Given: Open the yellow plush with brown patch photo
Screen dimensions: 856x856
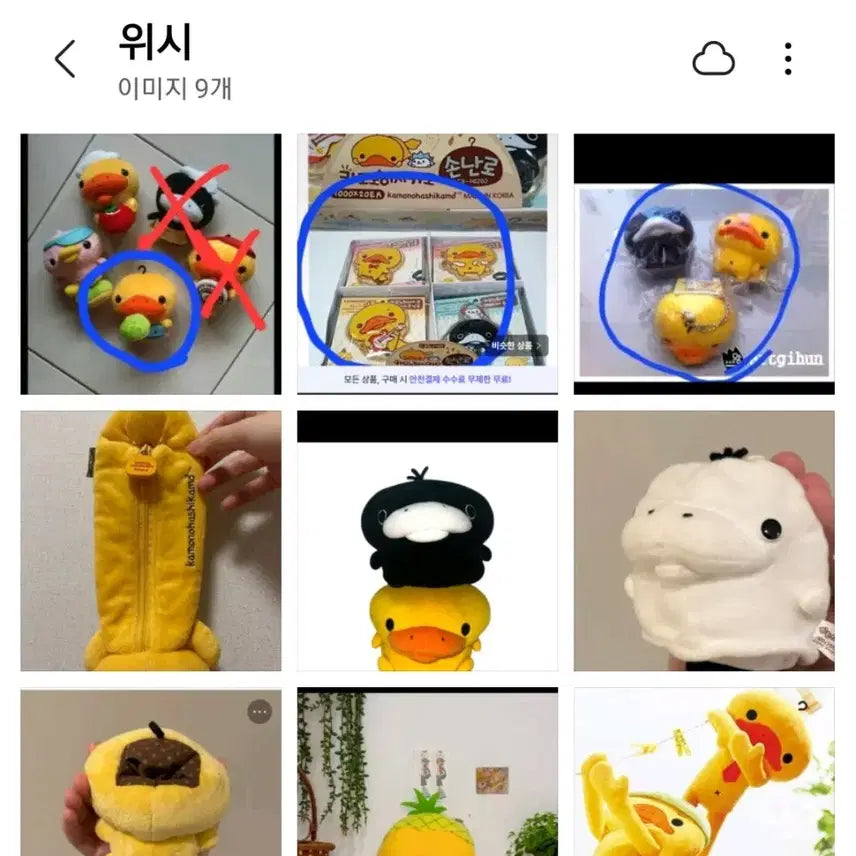Looking at the screenshot, I should pos(151,772).
